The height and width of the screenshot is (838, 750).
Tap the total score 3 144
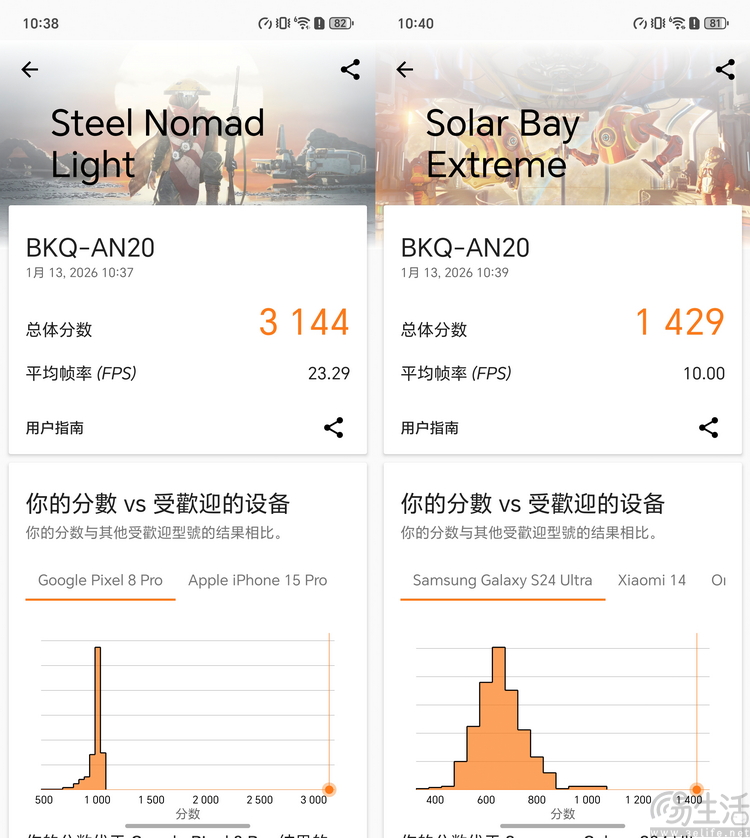303,322
